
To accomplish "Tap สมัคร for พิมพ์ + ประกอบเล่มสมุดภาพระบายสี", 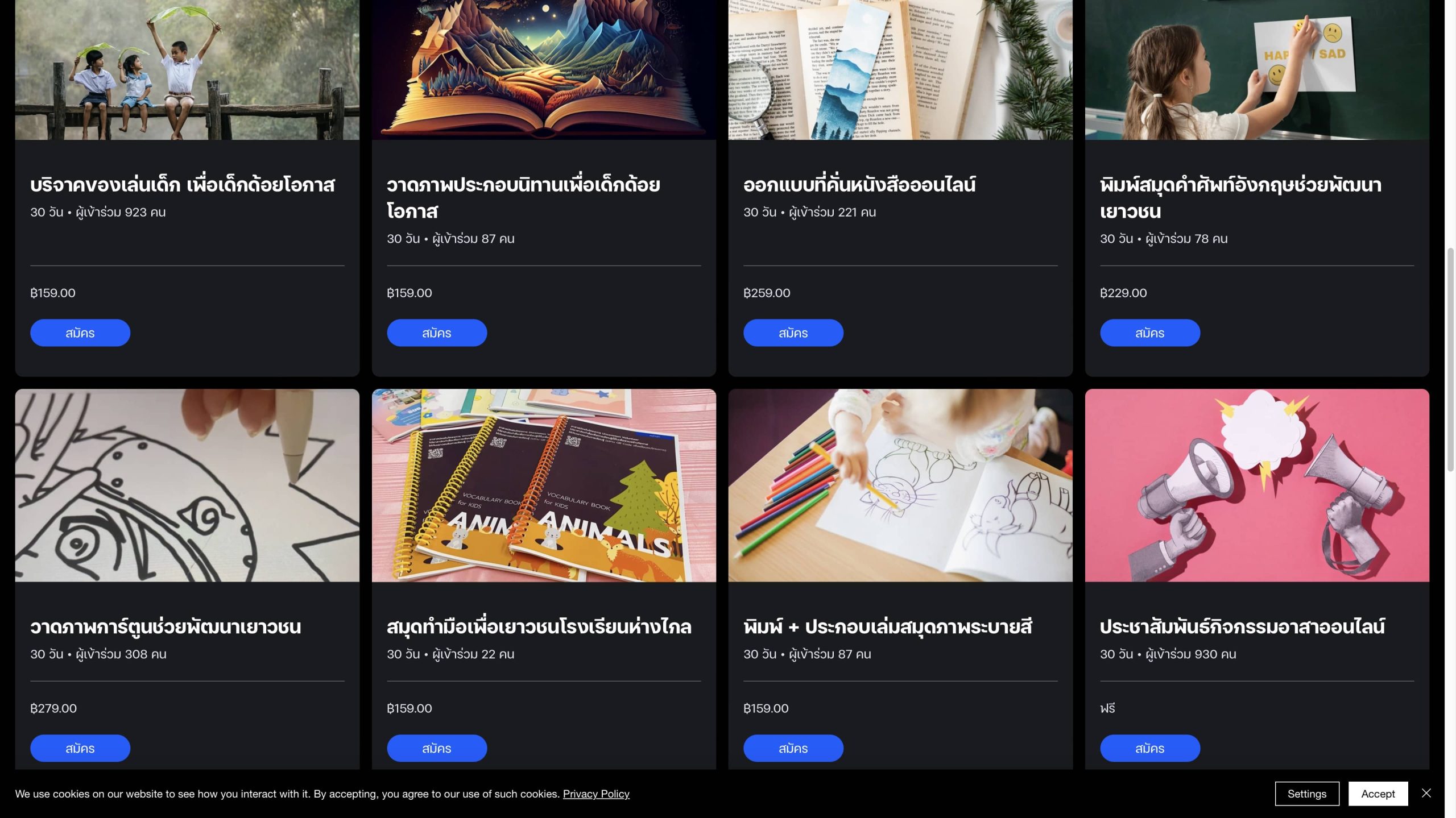I will point(793,748).
